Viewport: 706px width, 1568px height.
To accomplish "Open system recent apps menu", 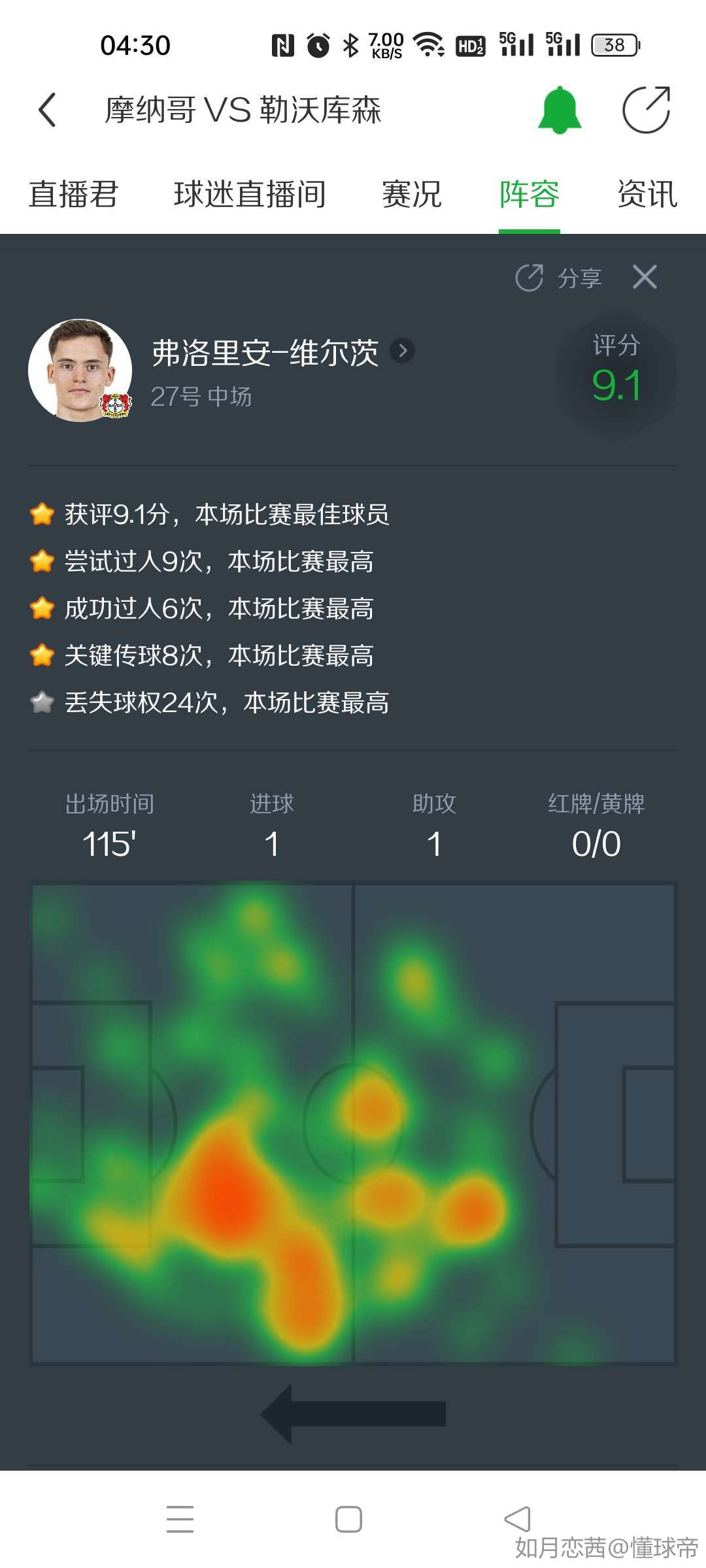I will point(180,1519).
